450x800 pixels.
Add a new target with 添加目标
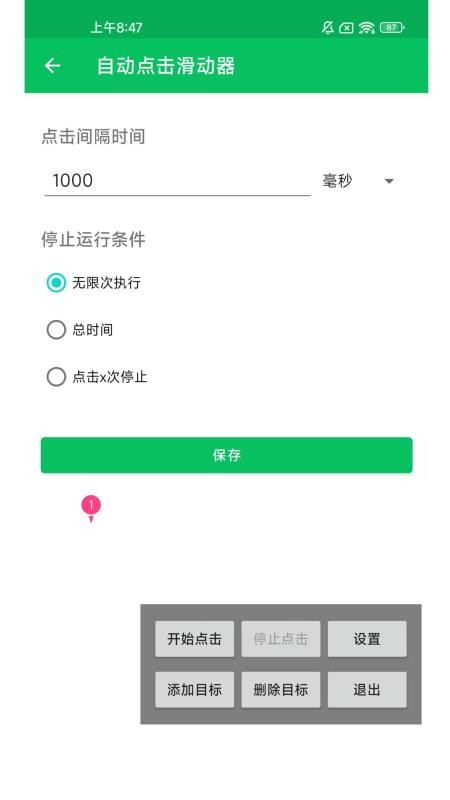[194, 690]
